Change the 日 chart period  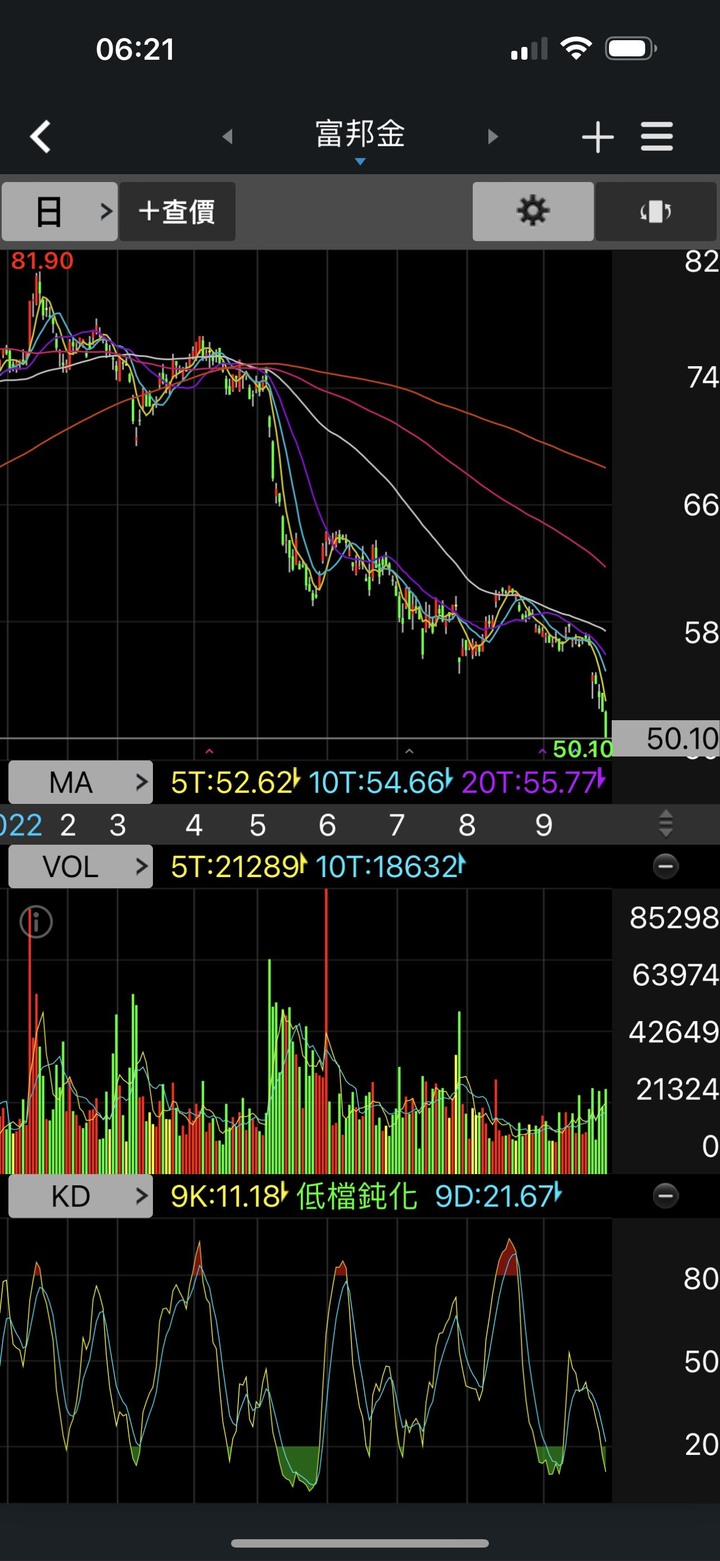pyautogui.click(x=60, y=211)
